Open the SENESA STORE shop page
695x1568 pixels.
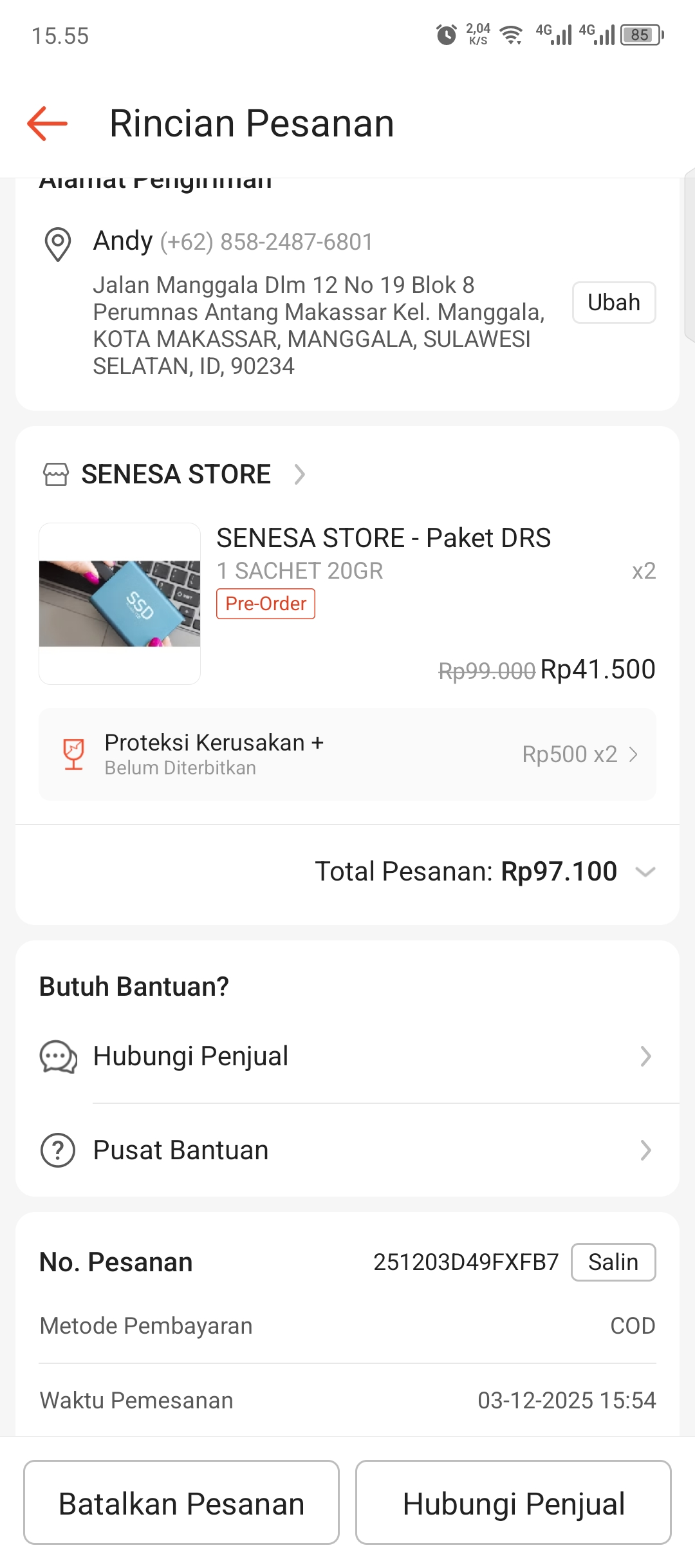tap(175, 474)
